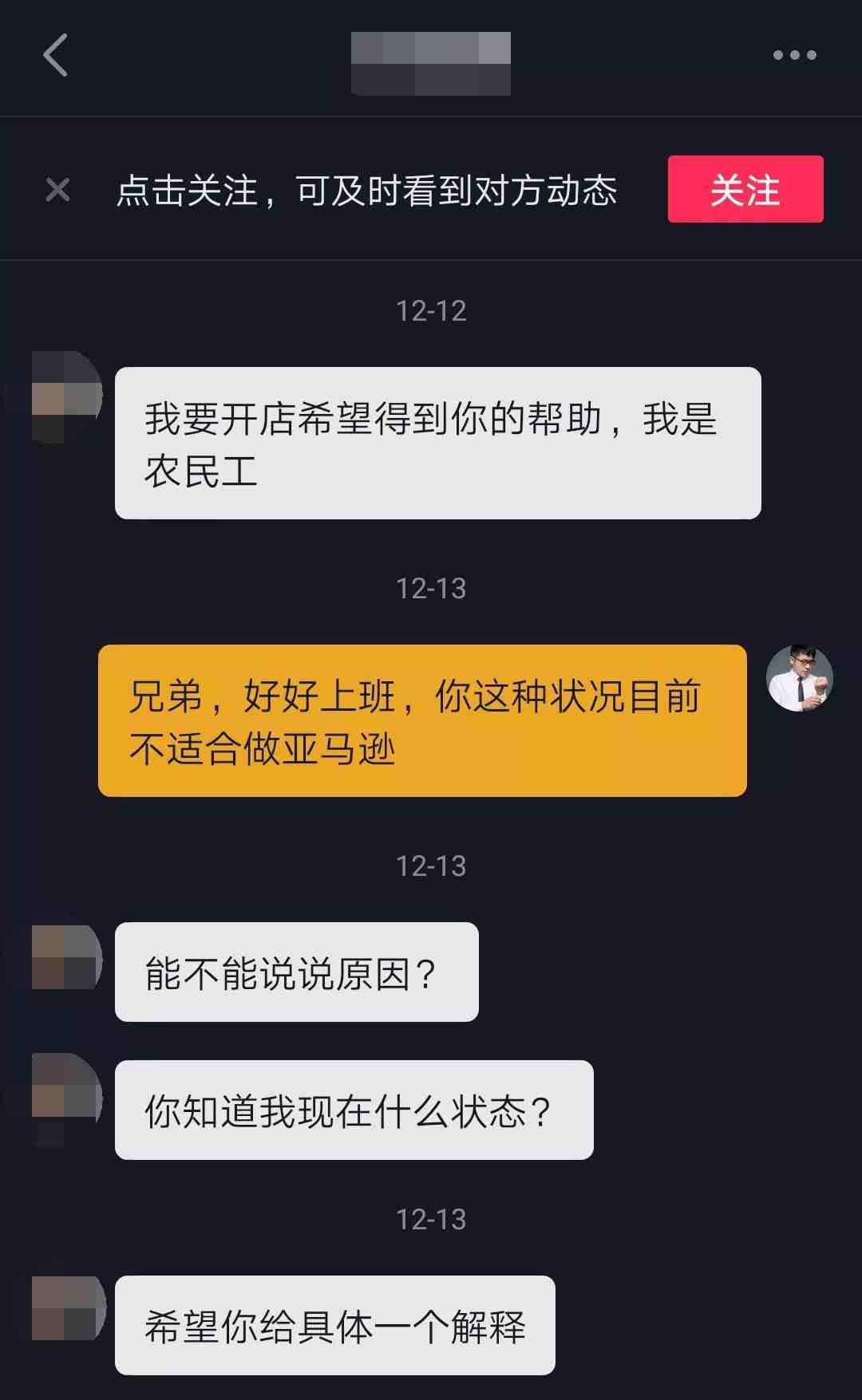Dismiss the follow suggestion banner

point(57,190)
